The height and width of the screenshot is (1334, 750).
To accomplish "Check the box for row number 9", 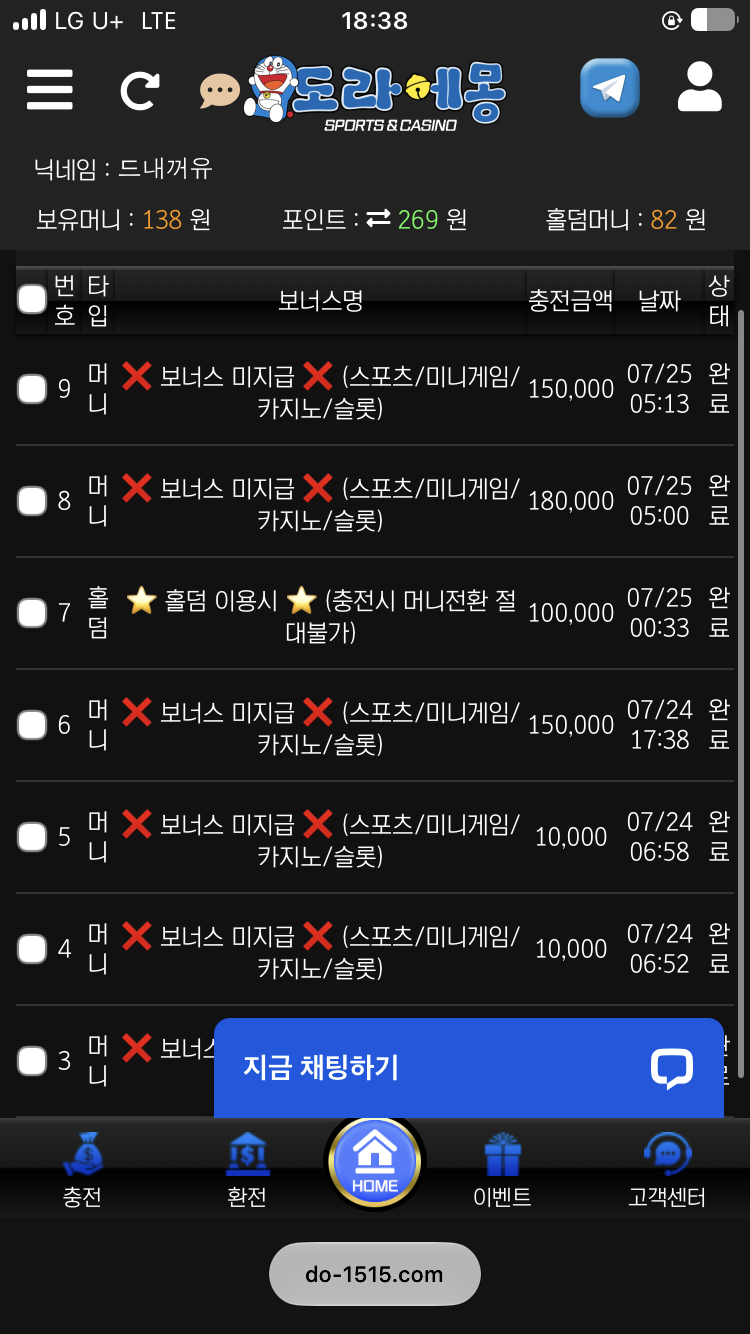I will pos(32,389).
